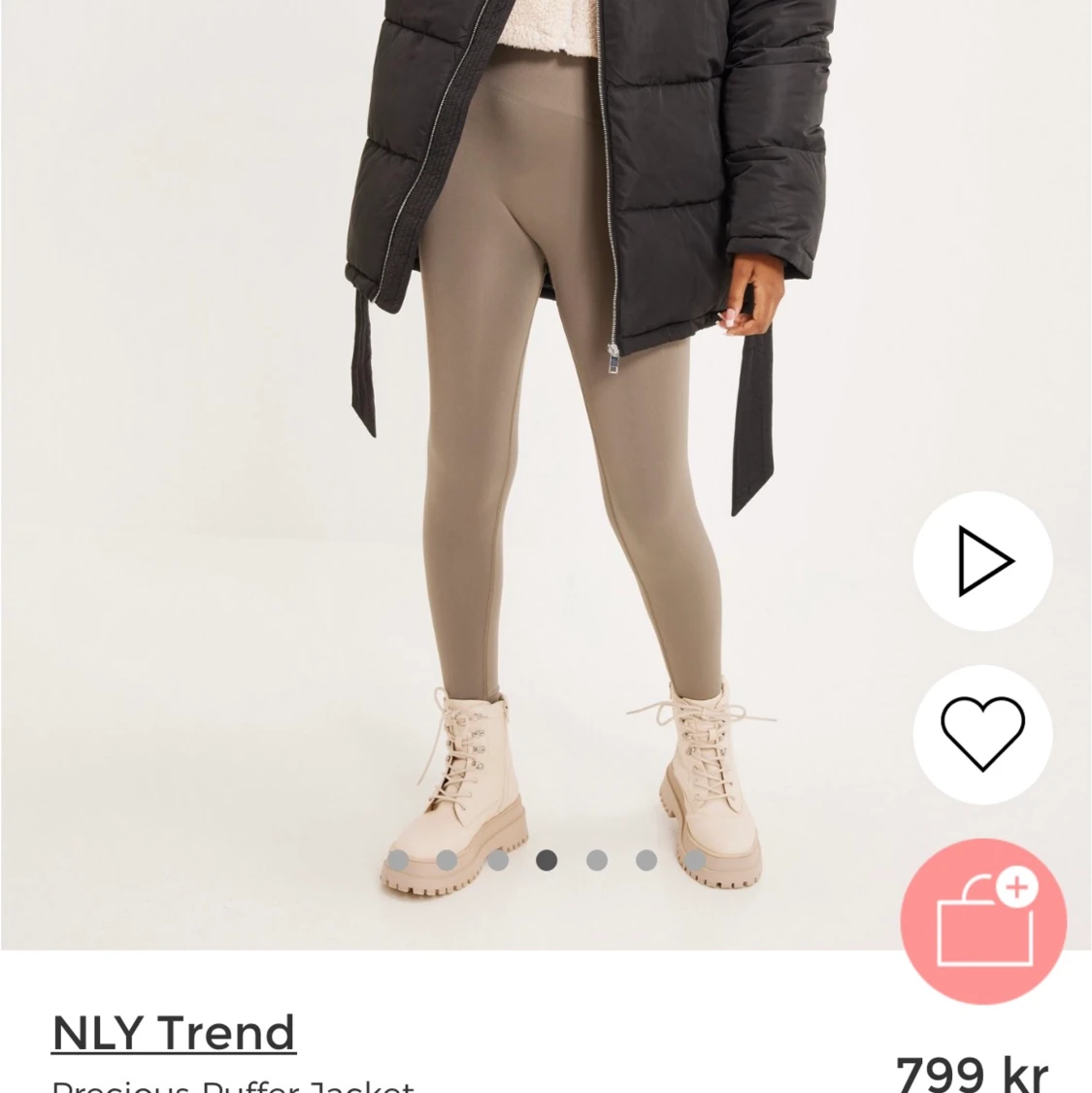Image resolution: width=1092 pixels, height=1093 pixels.
Task: Open the Precious Puffer Jacket product title
Action: [233, 1085]
